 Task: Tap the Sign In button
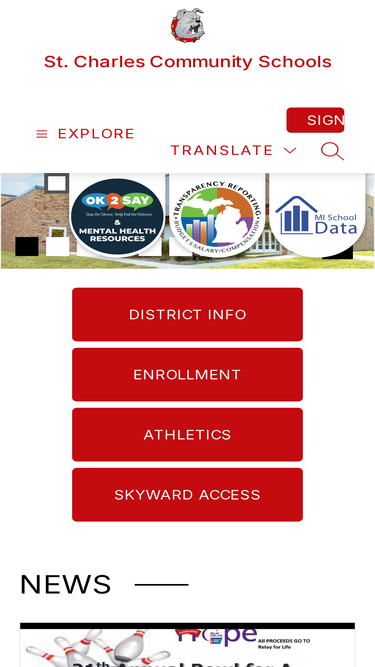click(x=315, y=120)
